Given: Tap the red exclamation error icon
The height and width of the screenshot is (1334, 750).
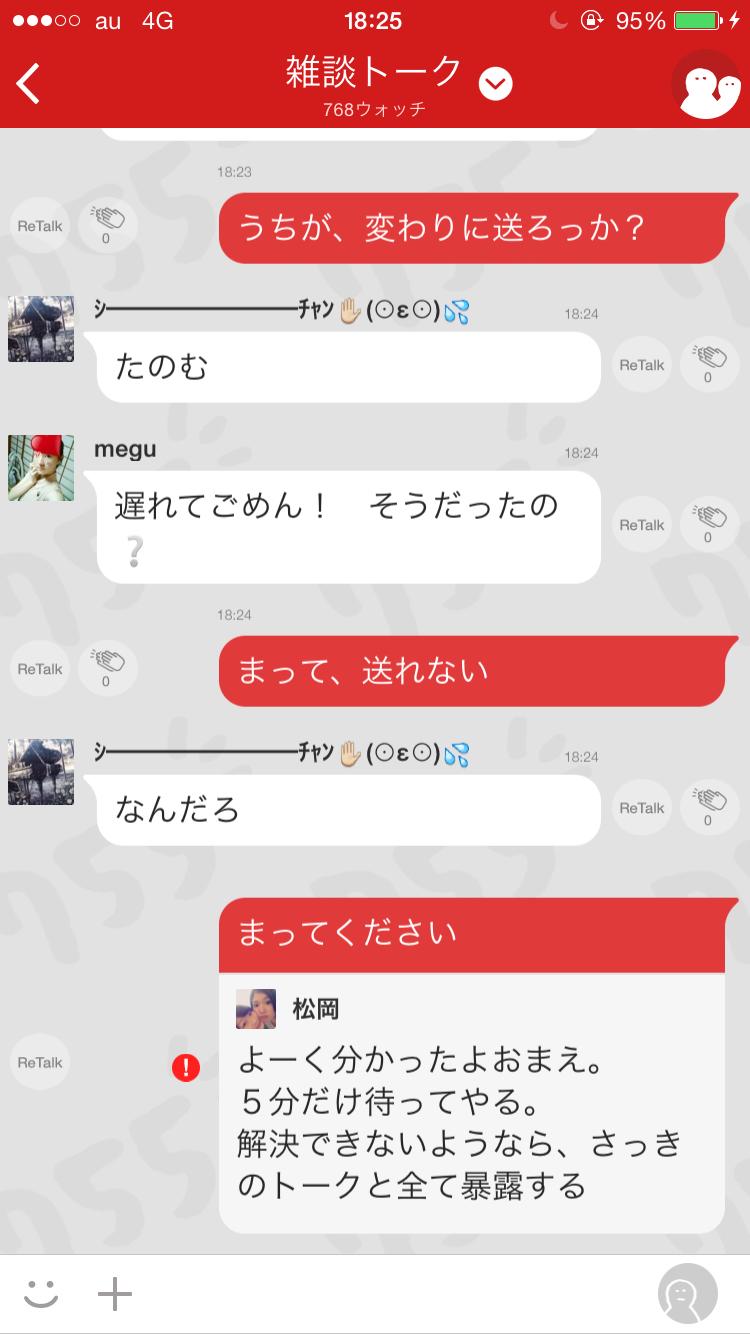Looking at the screenshot, I should (x=185, y=1067).
